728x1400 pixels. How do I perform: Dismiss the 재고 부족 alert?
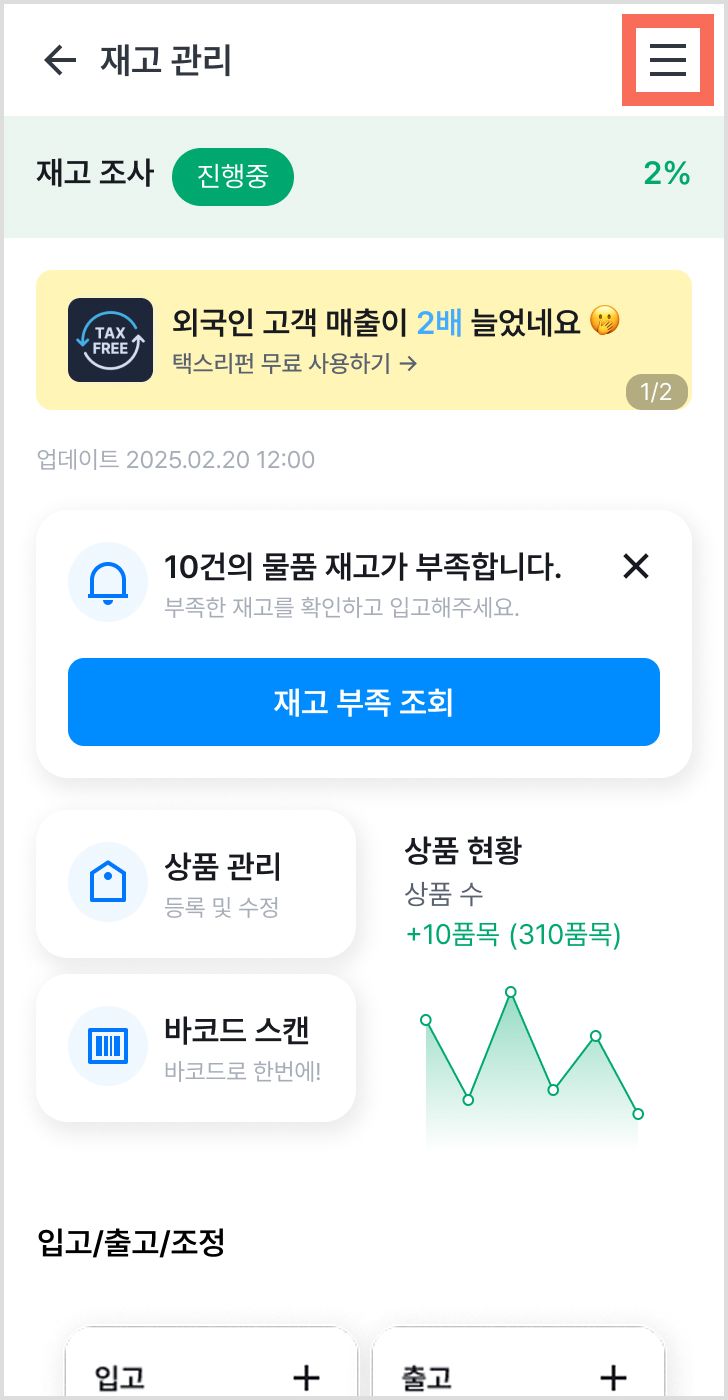pyautogui.click(x=636, y=567)
